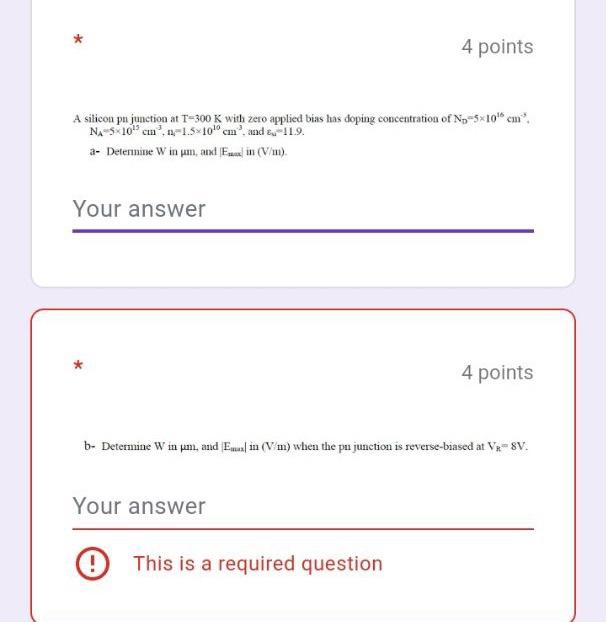Tap the answer field for reverse-bias question b
606x622 pixels.
[x=302, y=506]
